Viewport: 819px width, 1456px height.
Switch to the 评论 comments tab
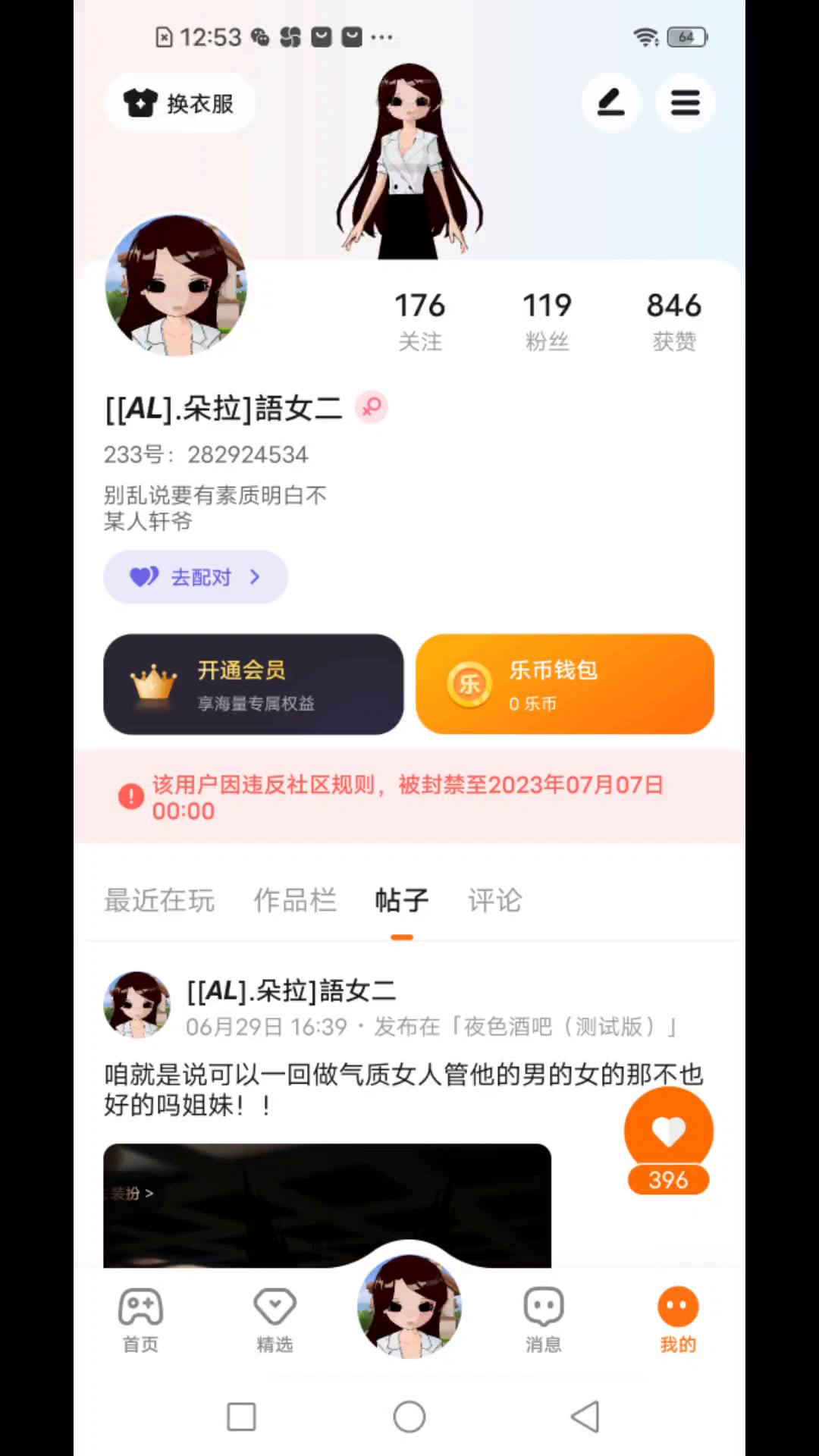495,900
